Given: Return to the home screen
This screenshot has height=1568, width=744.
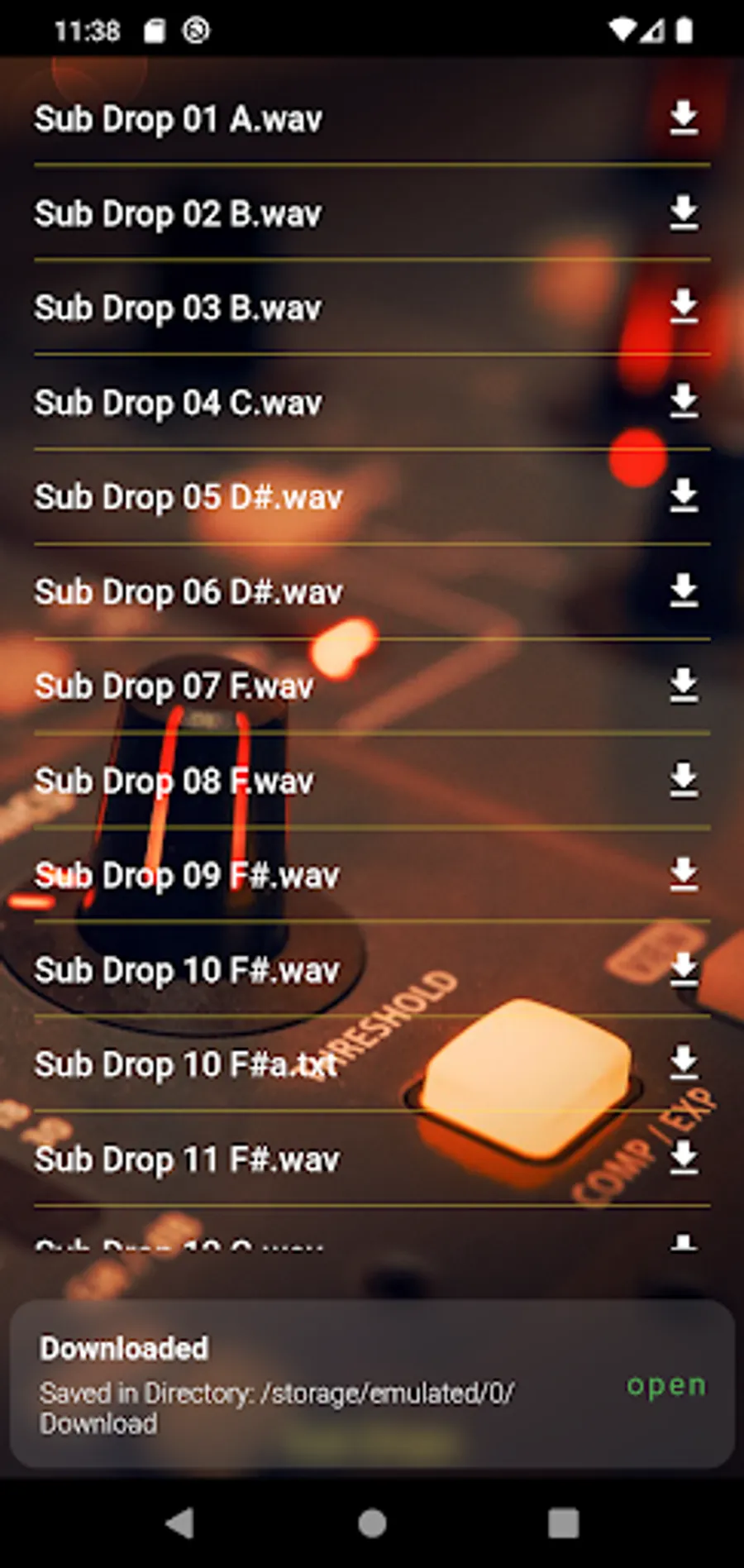Looking at the screenshot, I should [x=372, y=1523].
